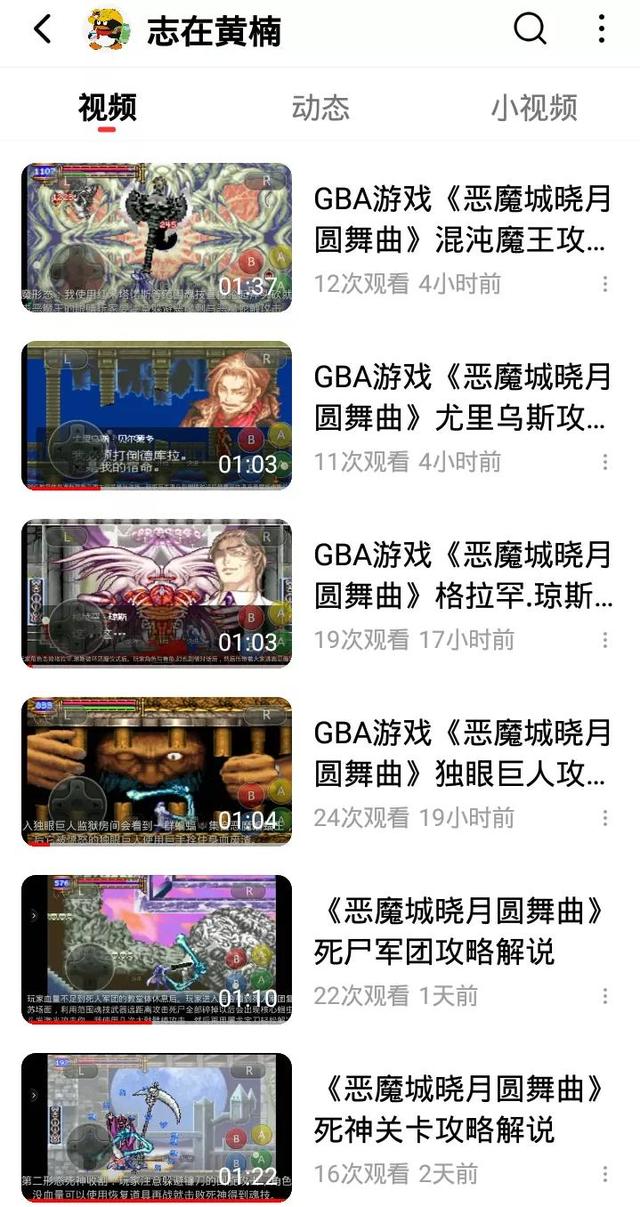Select the 视频 tab
640x1207 pixels.
[107, 107]
